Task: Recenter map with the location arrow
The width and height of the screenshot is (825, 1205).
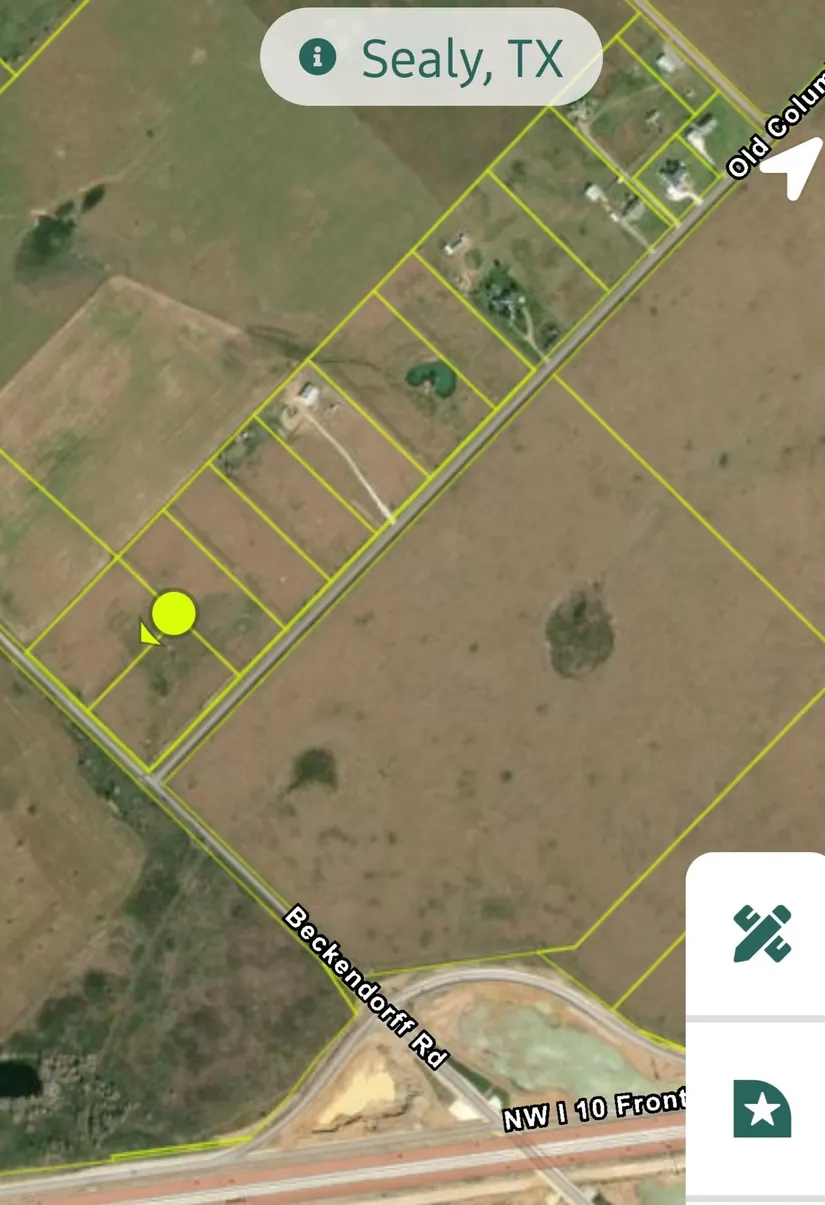Action: point(791,167)
